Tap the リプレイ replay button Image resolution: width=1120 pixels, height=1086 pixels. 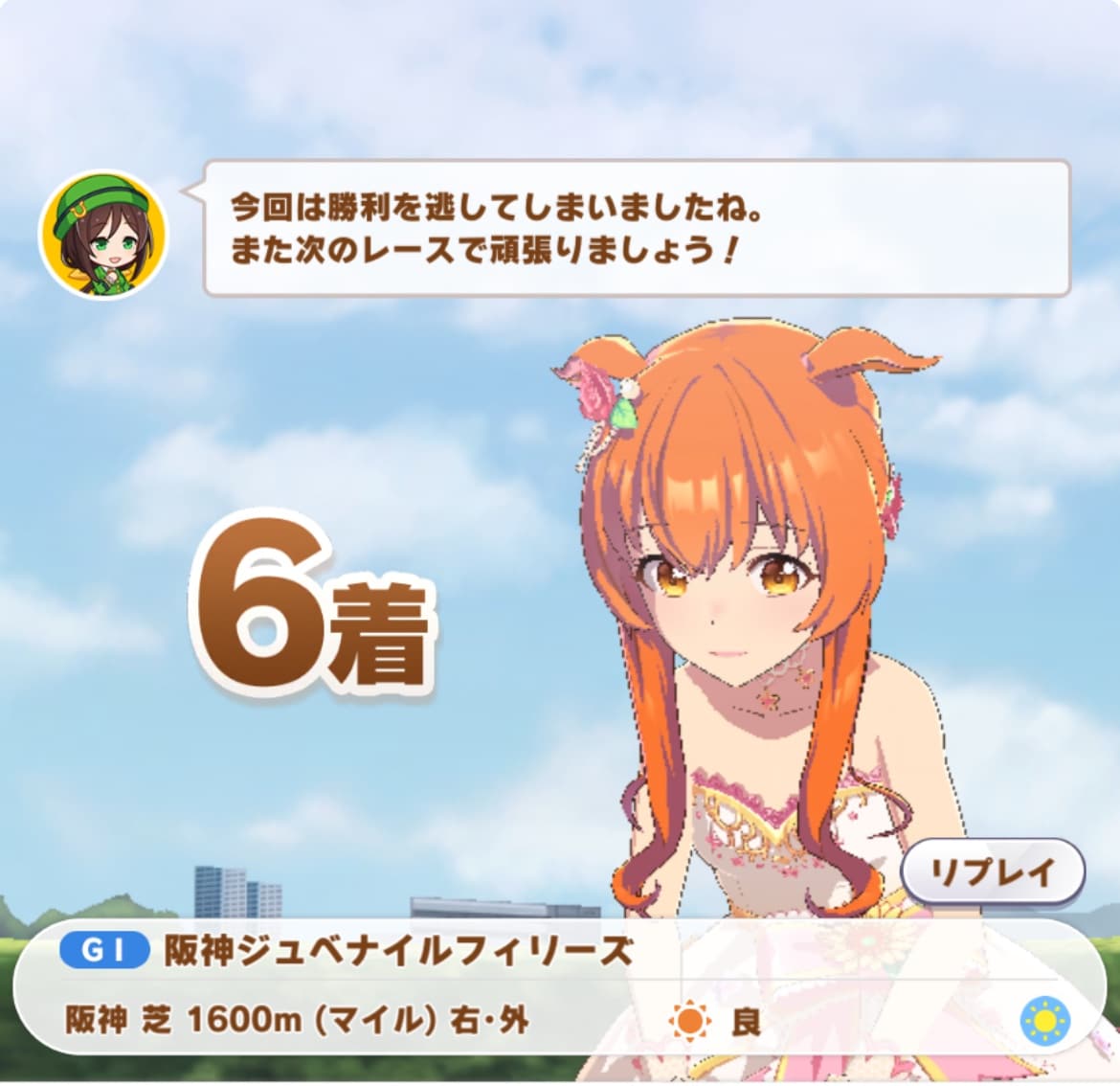coord(993,872)
